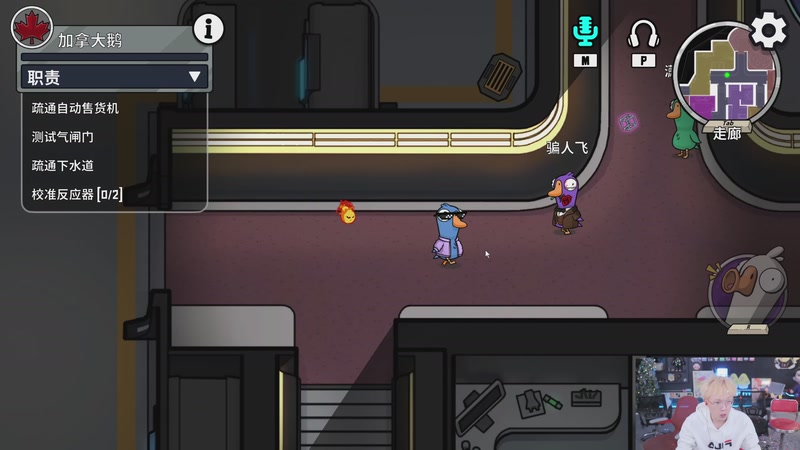The width and height of the screenshot is (800, 450).
Task: Open the settings gear
Action: pyautogui.click(x=768, y=30)
